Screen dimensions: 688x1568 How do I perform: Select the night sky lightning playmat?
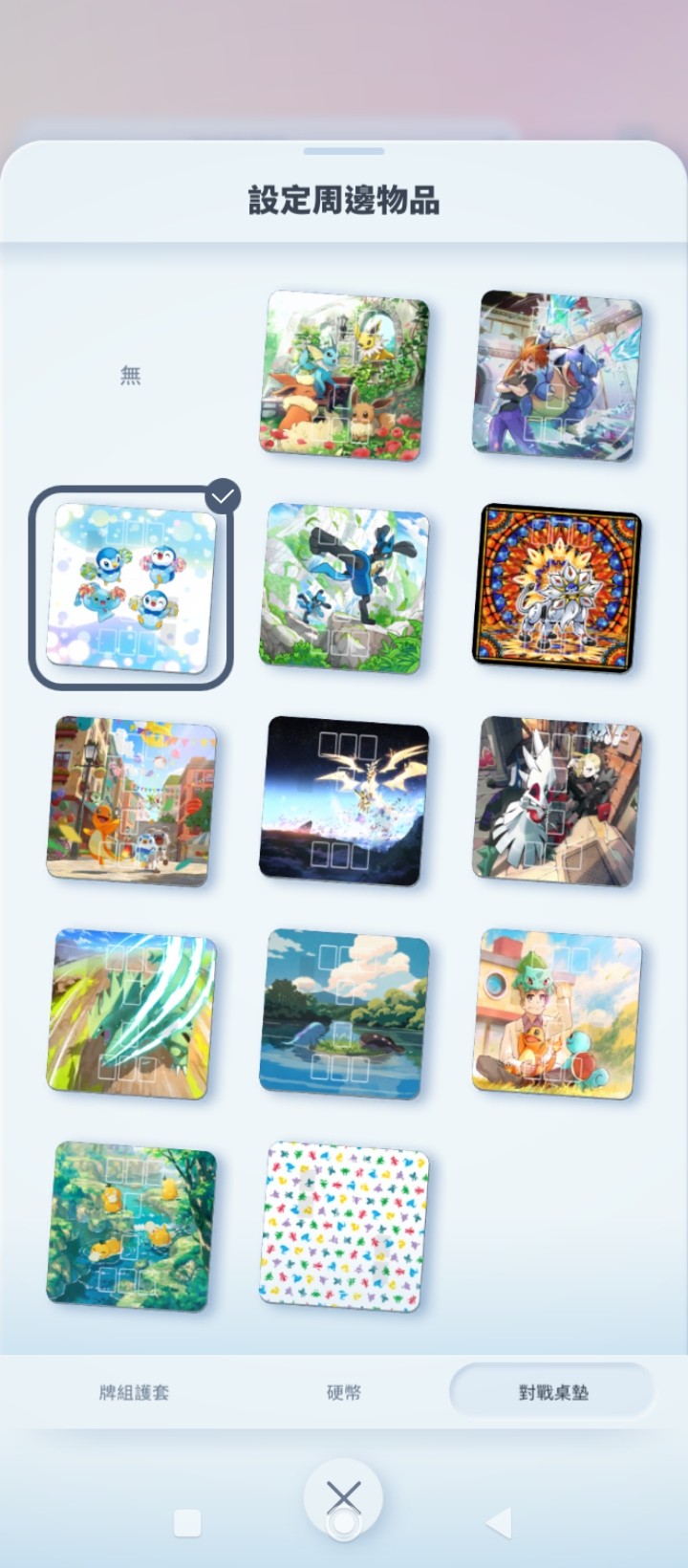[x=344, y=801]
